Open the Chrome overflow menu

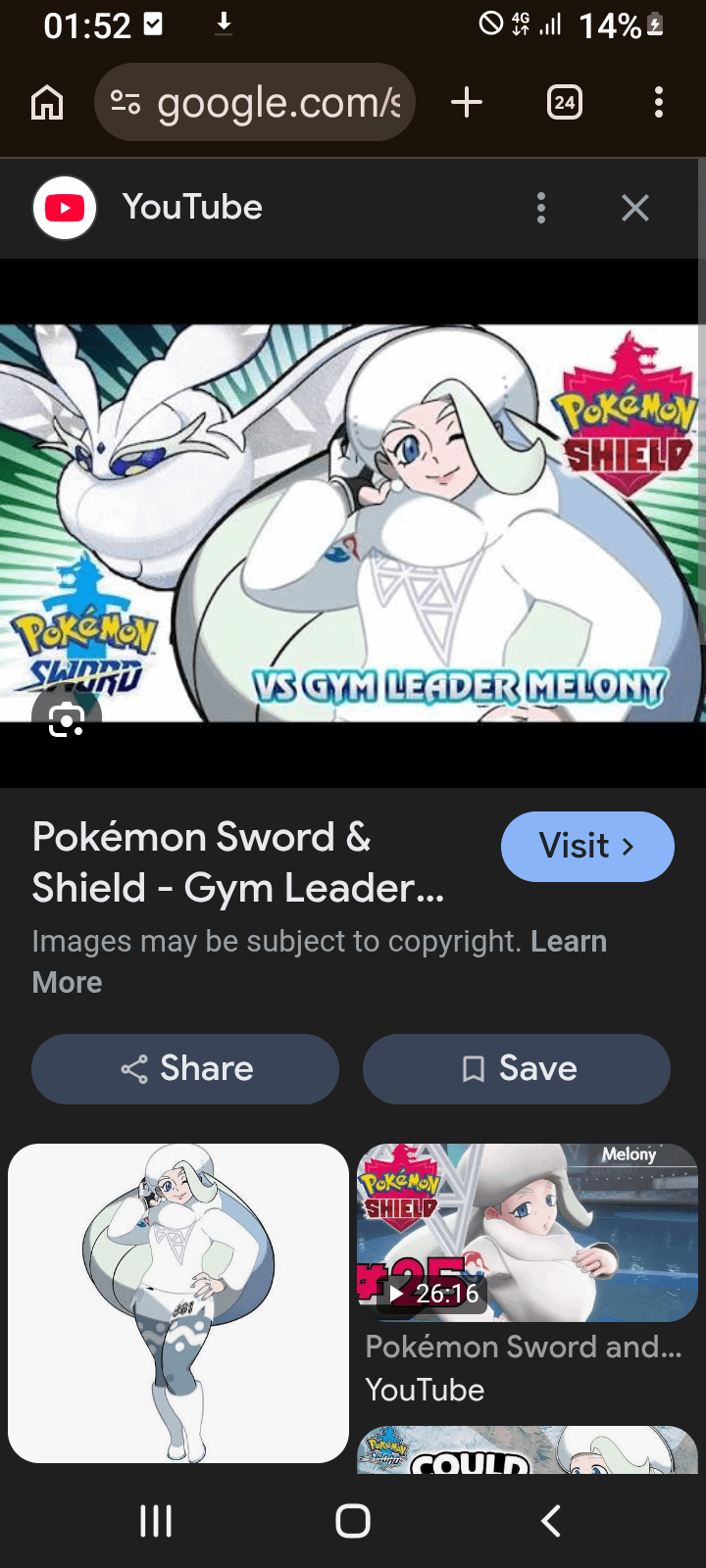pos(658,102)
